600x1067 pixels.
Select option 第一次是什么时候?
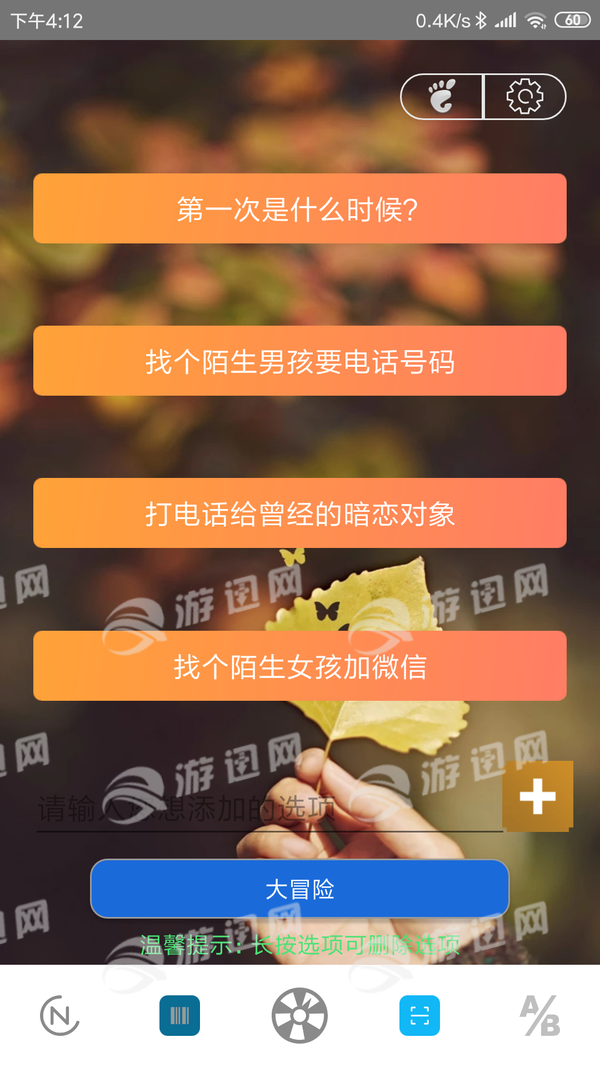300,208
